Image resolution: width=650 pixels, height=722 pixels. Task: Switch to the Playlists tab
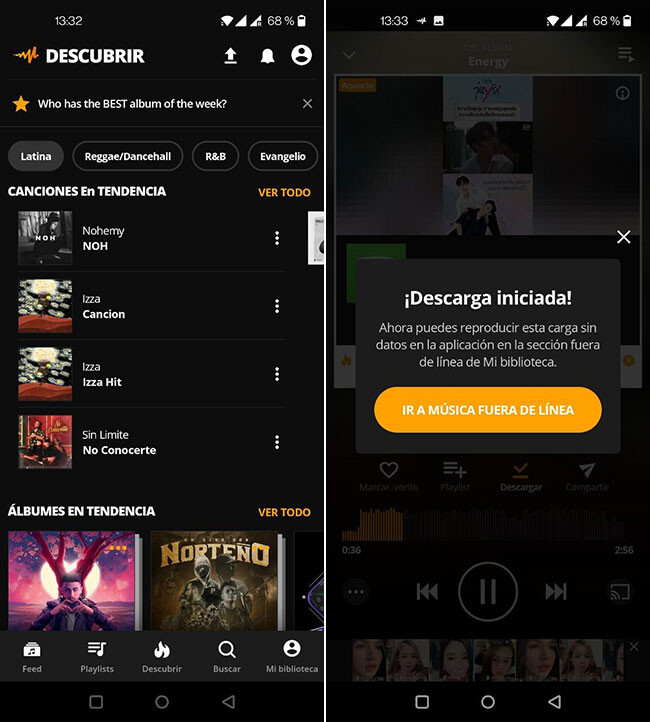click(x=97, y=656)
